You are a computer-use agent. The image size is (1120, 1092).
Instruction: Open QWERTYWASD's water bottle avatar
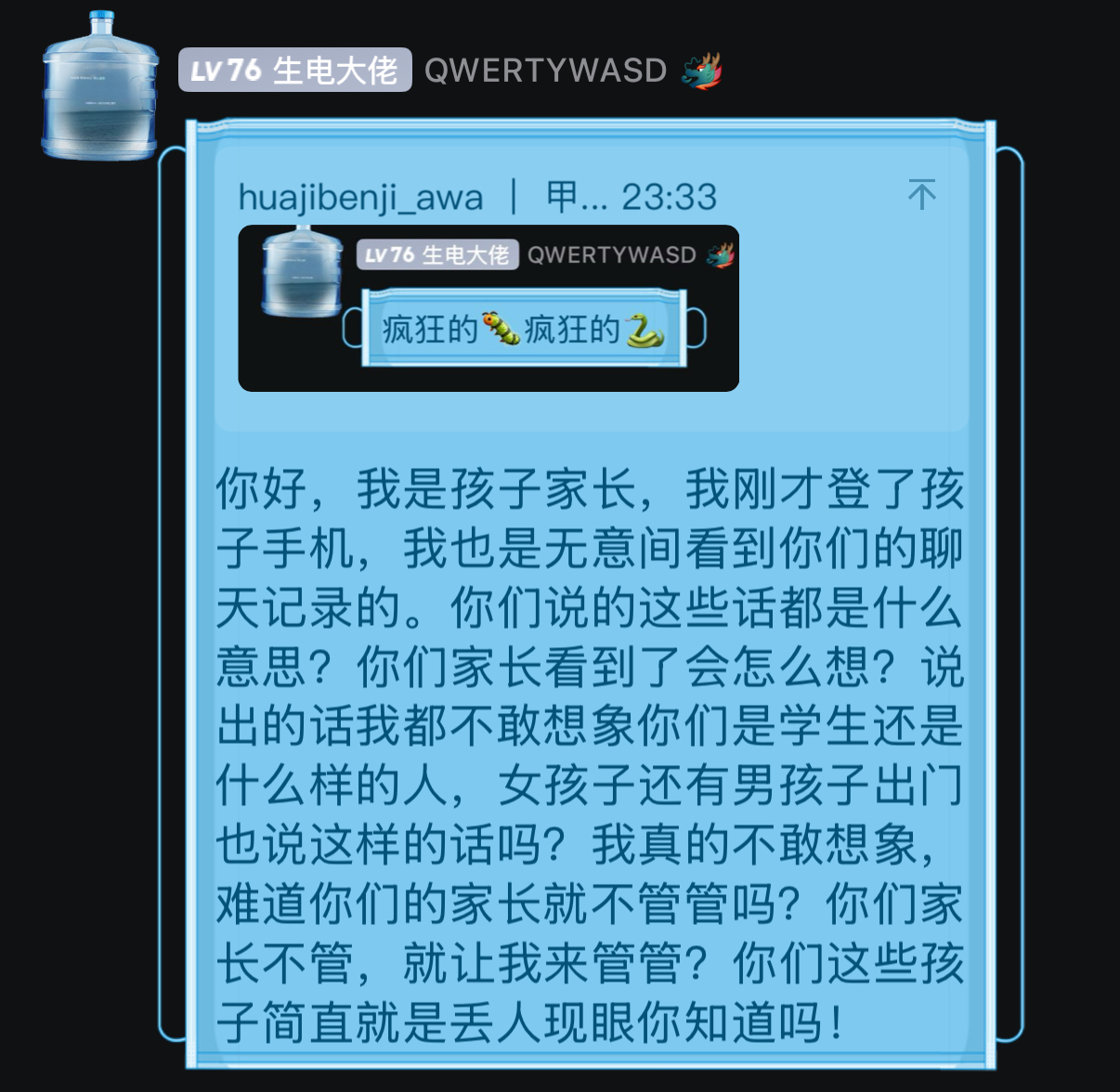pyautogui.click(x=99, y=86)
